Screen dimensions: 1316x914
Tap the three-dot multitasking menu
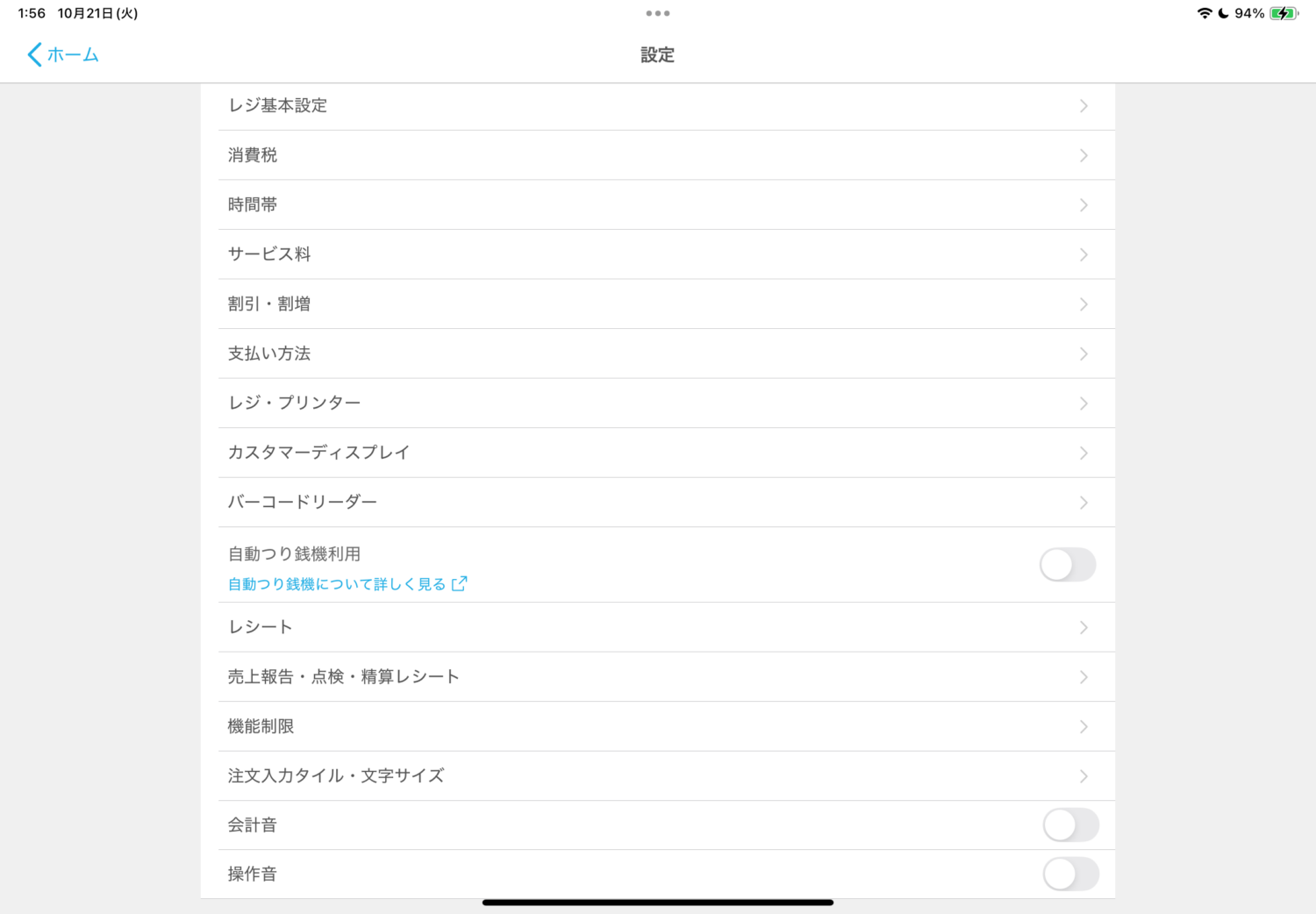click(658, 13)
